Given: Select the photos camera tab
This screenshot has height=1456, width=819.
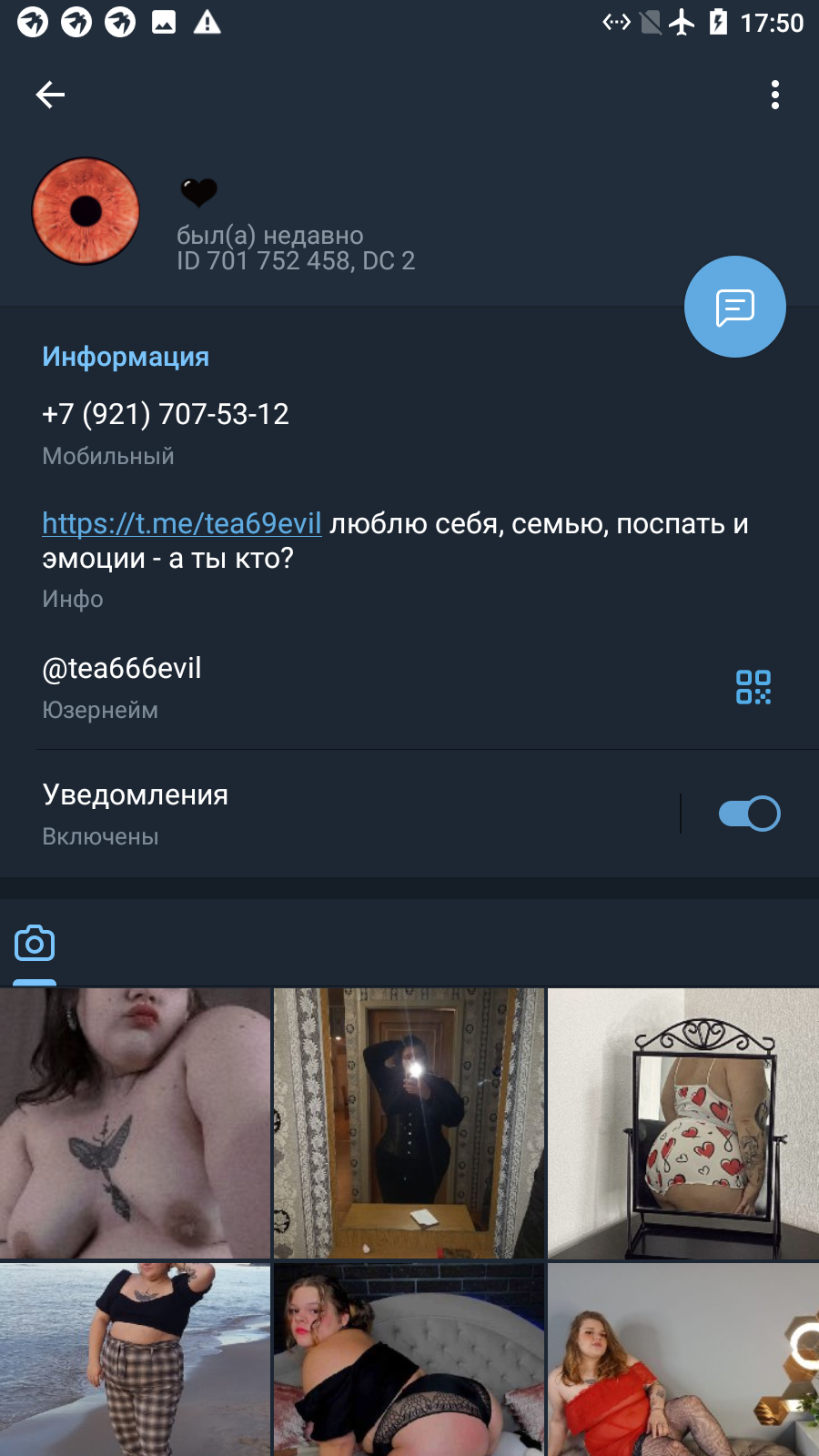Looking at the screenshot, I should coord(35,944).
